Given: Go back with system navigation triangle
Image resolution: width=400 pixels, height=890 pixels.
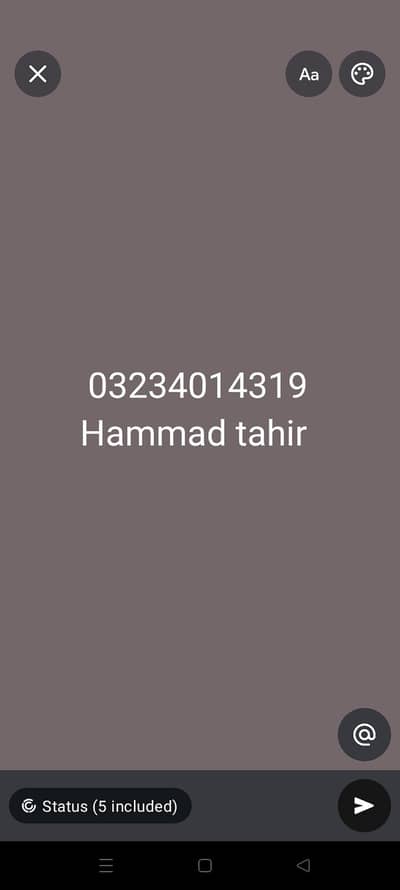Looking at the screenshot, I should pos(303,865).
